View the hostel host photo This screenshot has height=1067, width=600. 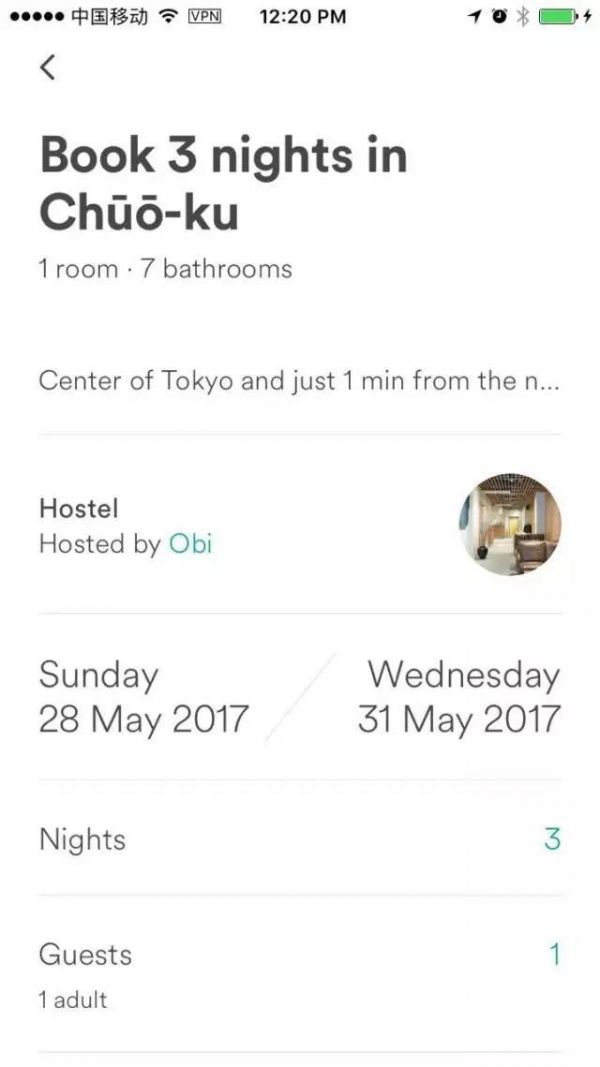[x=510, y=525]
